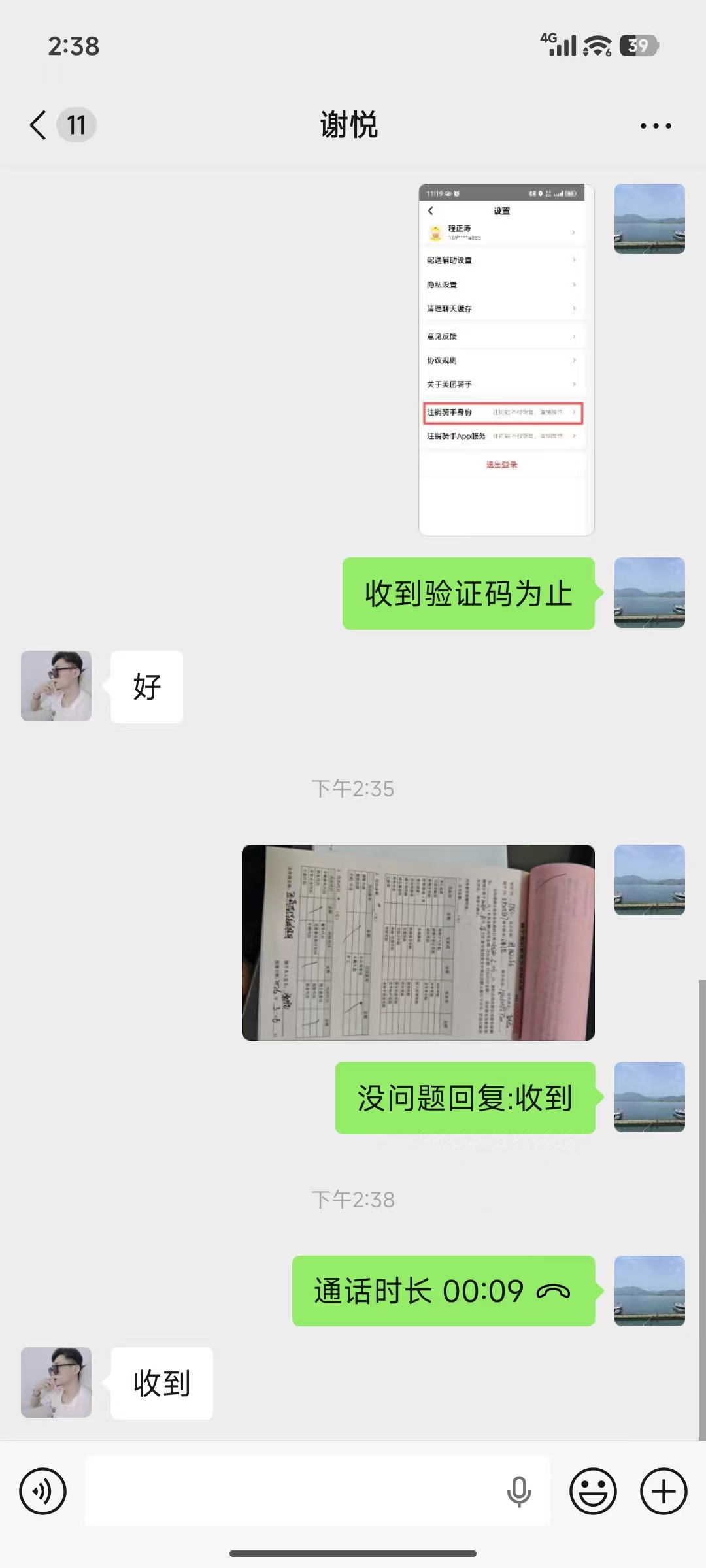Switch to voice message input
The height and width of the screenshot is (1568, 706).
(43, 1492)
